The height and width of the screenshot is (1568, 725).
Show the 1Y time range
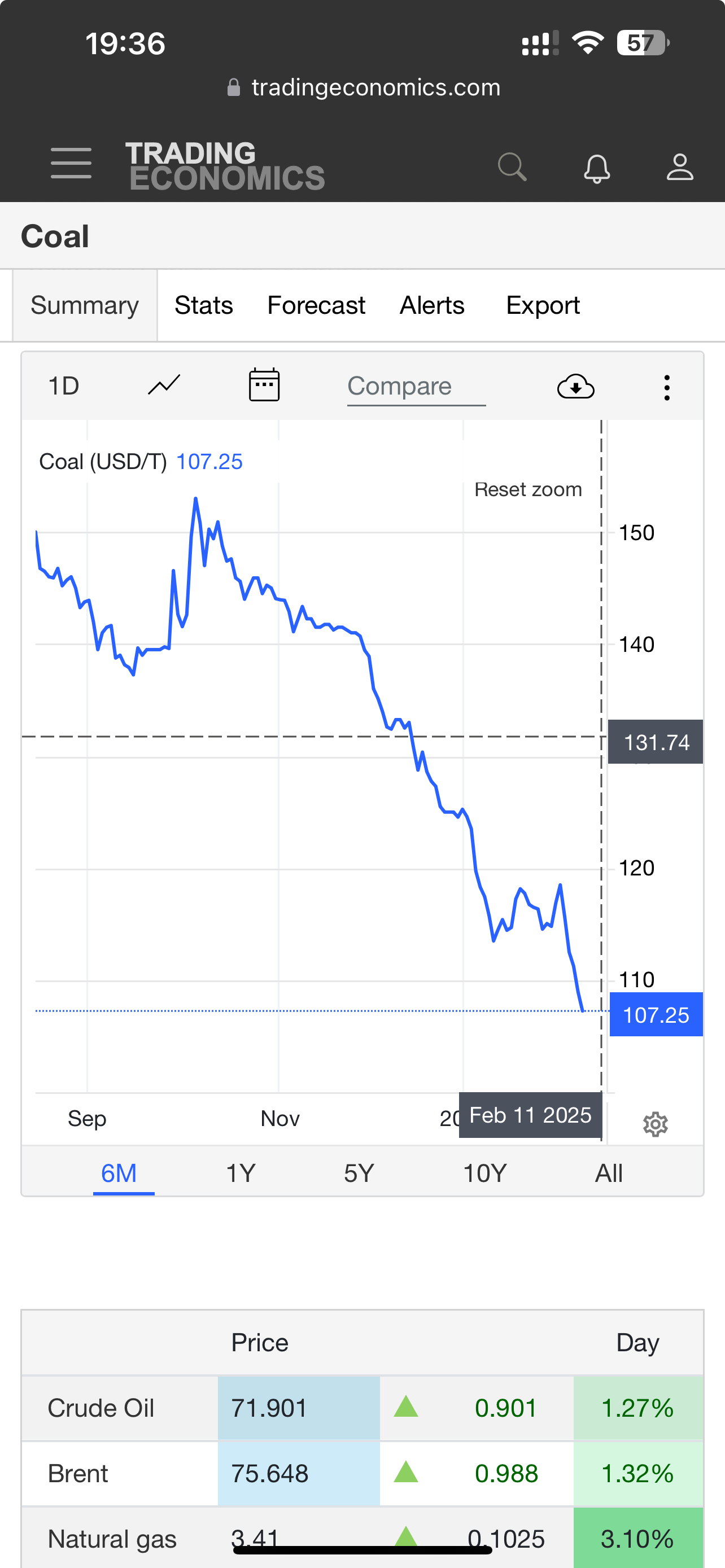[x=241, y=1173]
